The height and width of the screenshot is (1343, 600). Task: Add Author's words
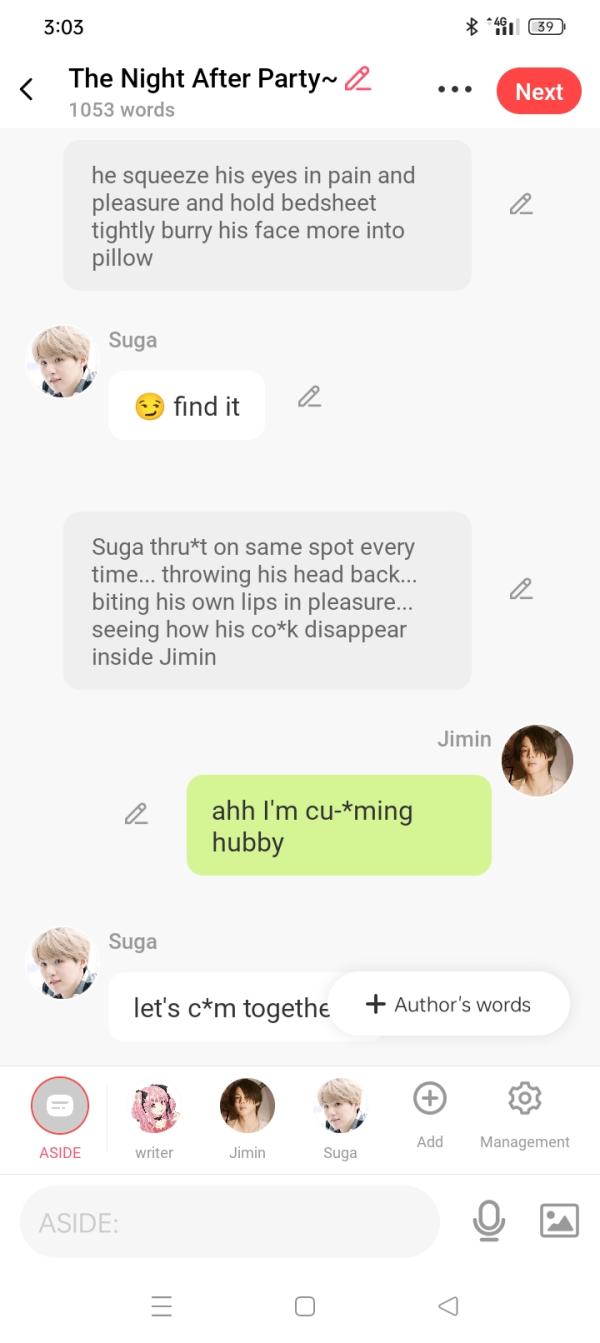449,1004
